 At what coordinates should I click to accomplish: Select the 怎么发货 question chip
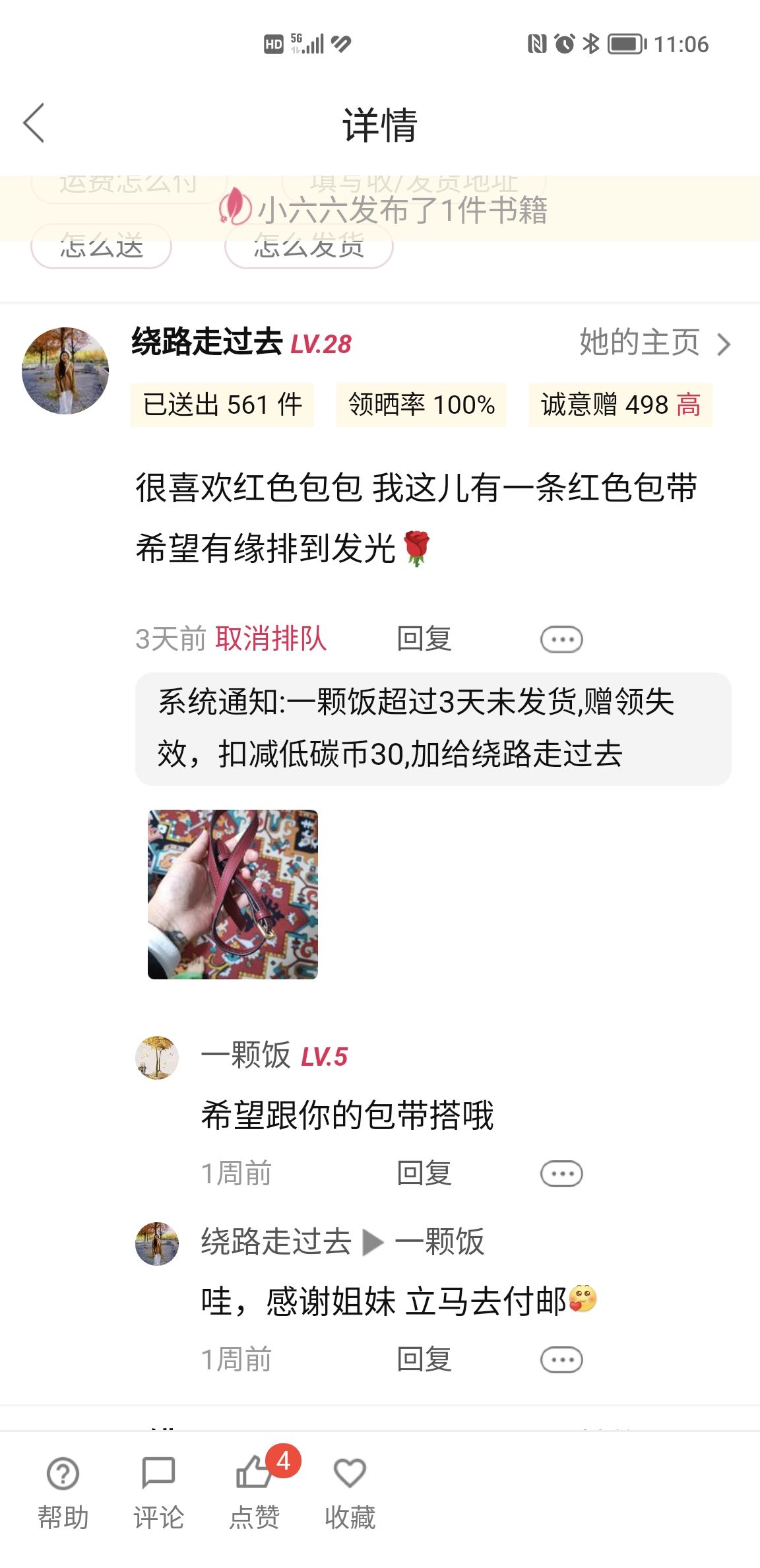pos(309,247)
